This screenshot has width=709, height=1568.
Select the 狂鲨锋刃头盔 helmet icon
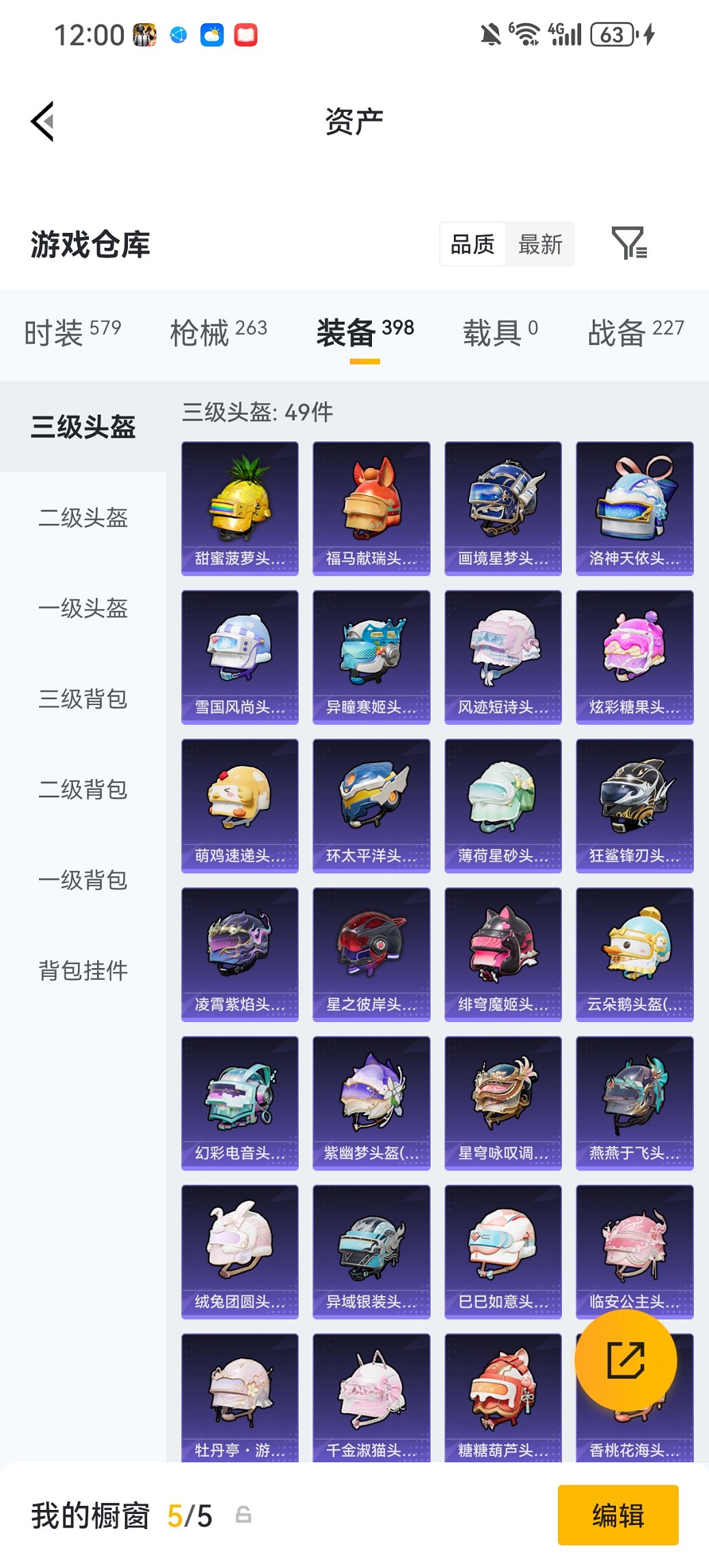coord(634,805)
